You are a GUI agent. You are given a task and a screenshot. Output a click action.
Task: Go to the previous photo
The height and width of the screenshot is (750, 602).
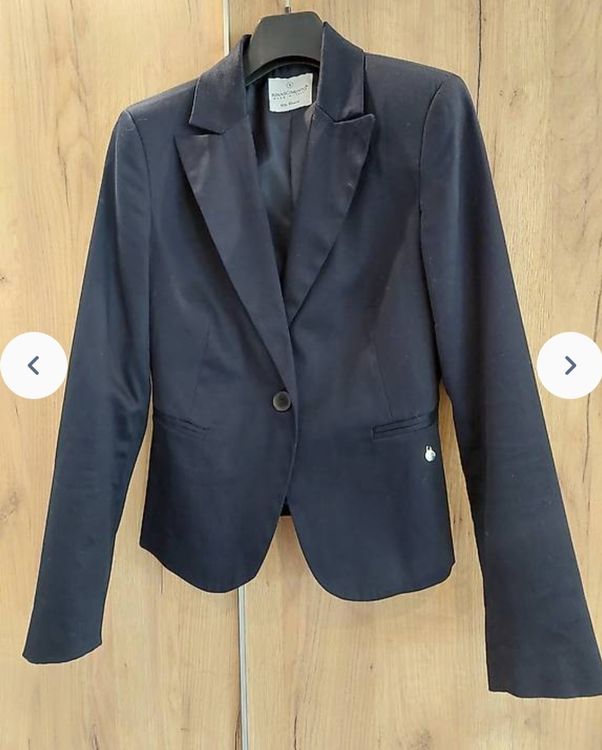coord(33,366)
